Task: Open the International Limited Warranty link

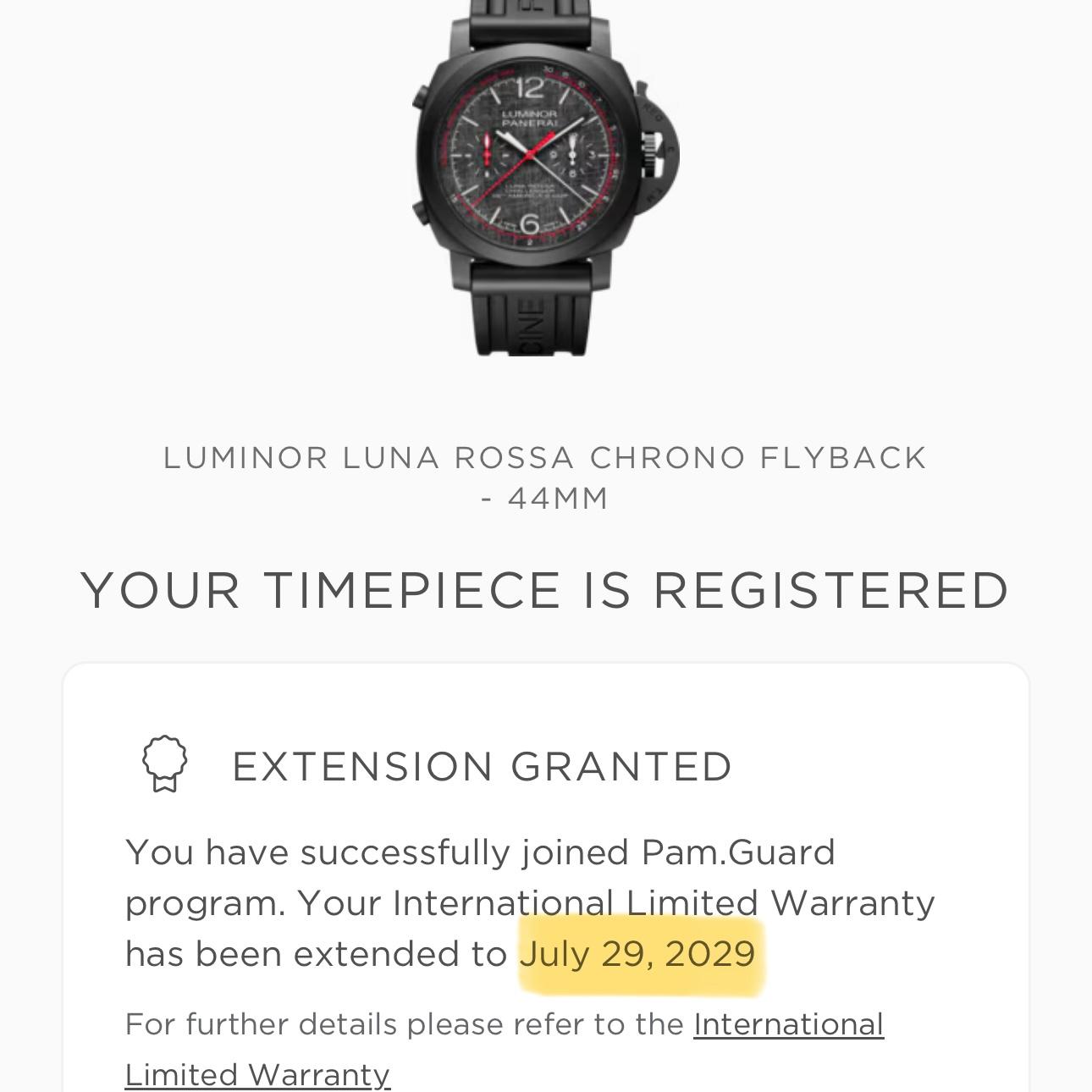Action: tap(788, 1024)
